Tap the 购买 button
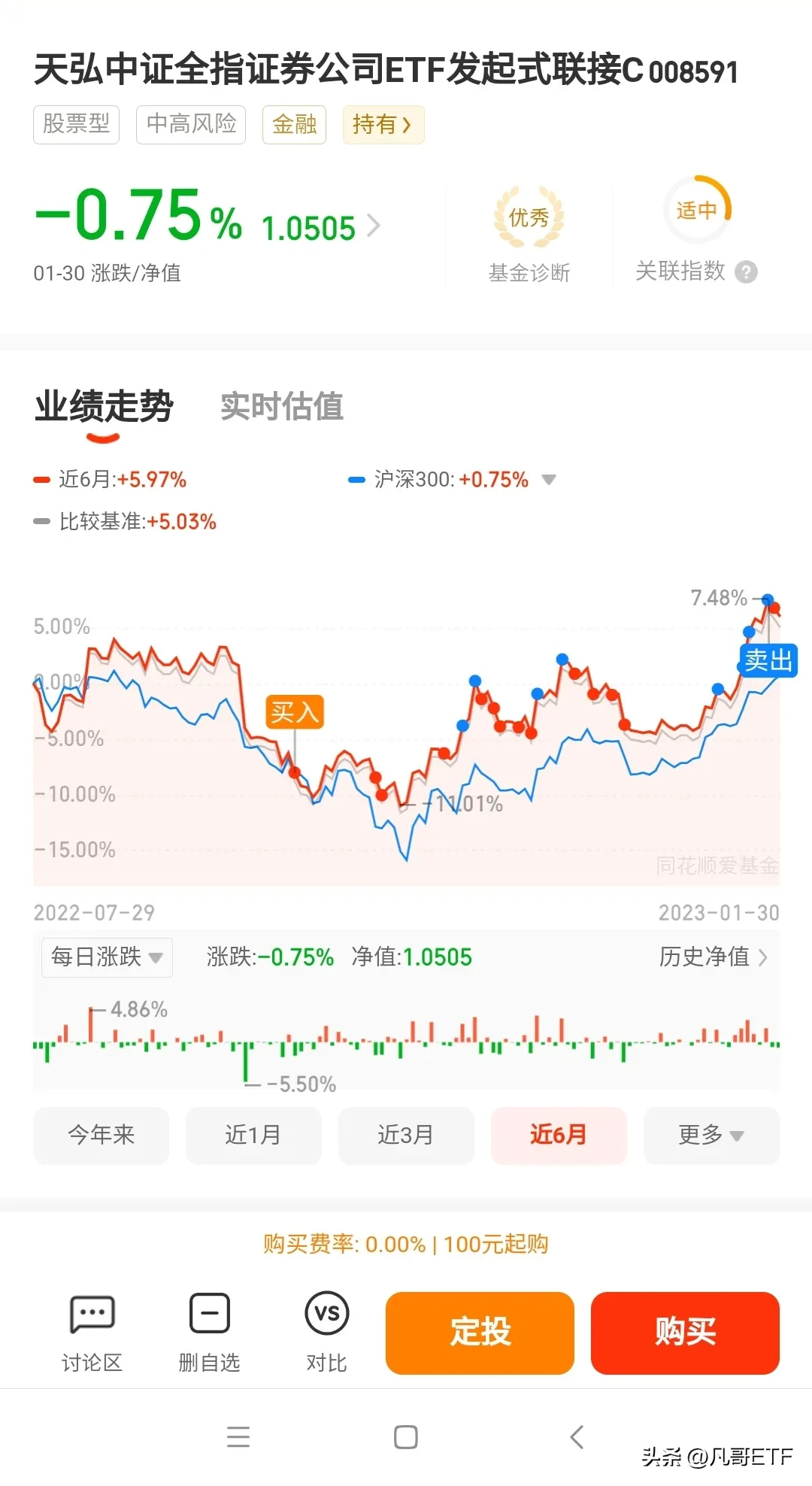This screenshot has width=812, height=1486. (685, 1333)
